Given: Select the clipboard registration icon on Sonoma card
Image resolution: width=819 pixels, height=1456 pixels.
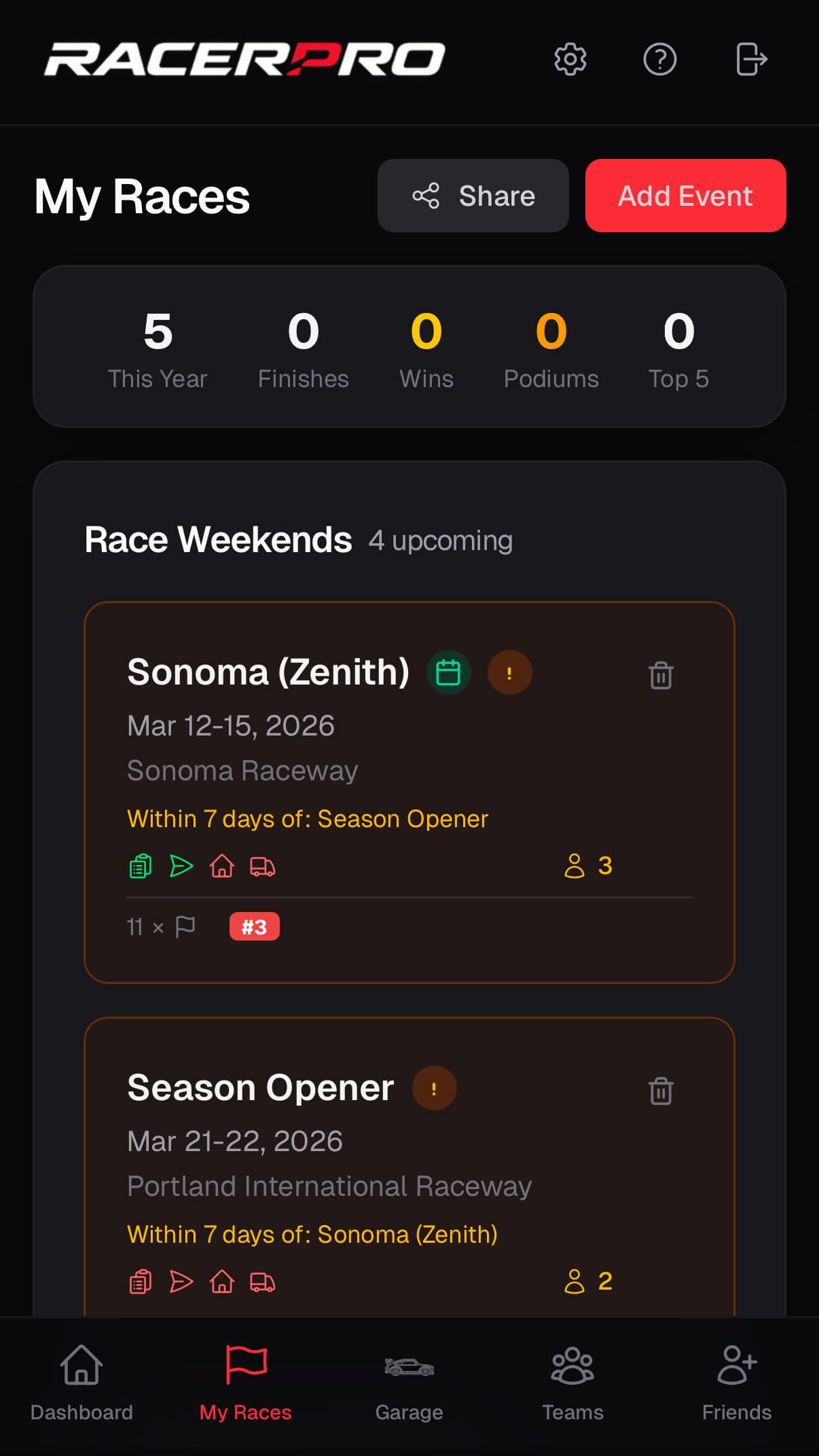Looking at the screenshot, I should pos(139,866).
